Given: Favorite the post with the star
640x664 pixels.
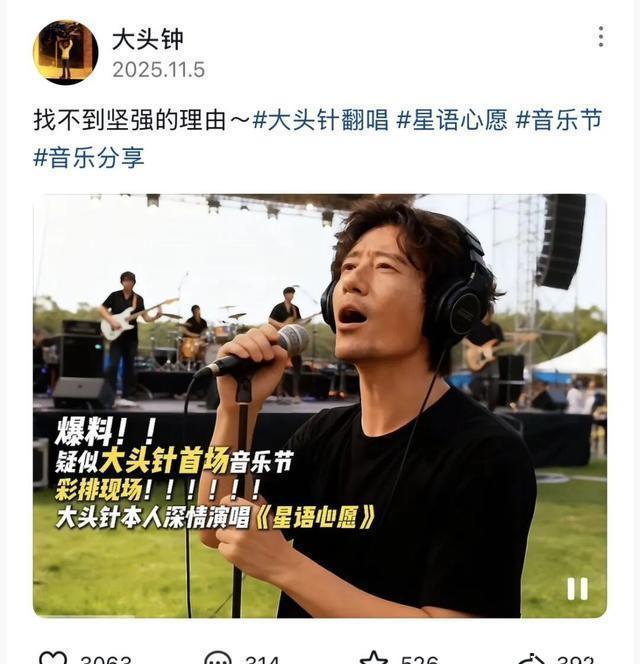Looking at the screenshot, I should tap(374, 658).
